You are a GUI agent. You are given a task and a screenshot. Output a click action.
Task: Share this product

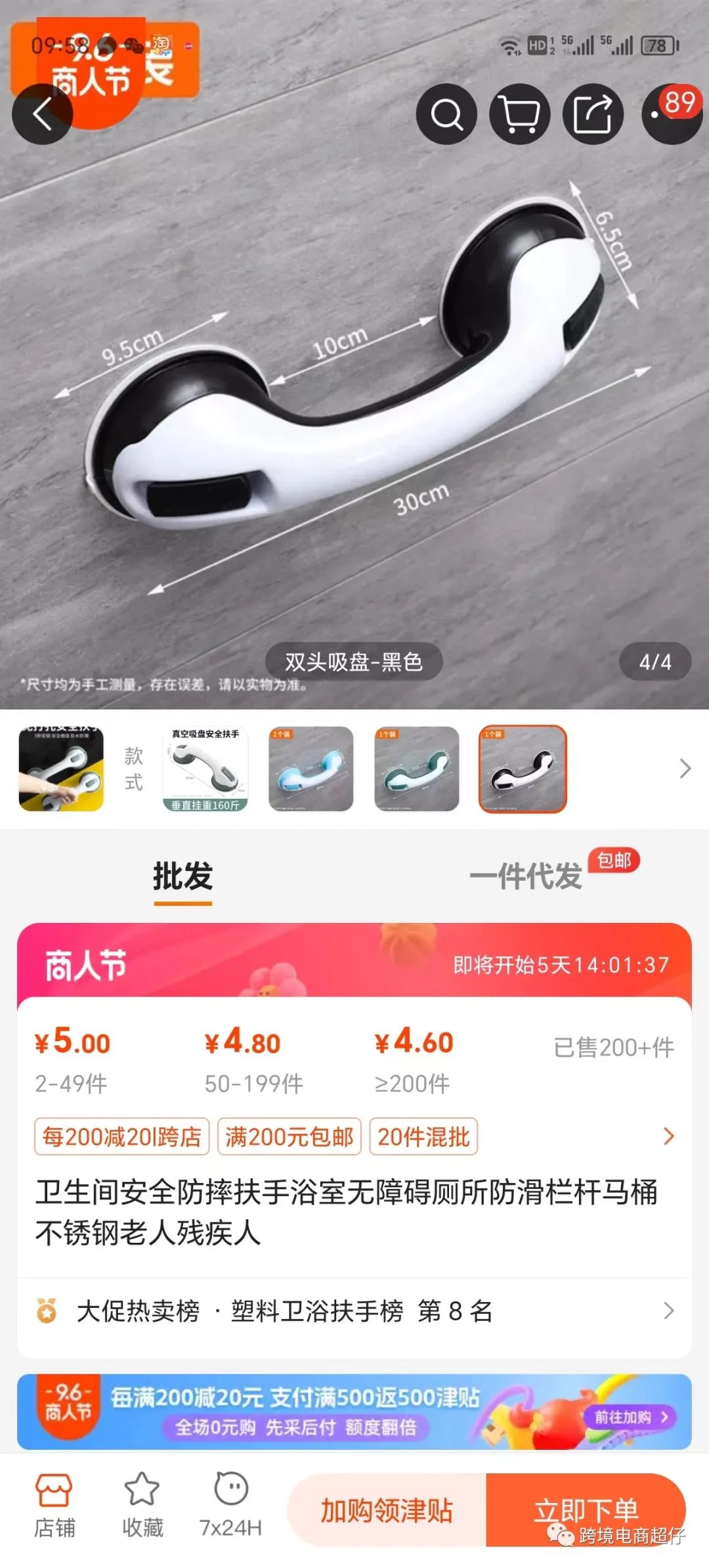click(x=592, y=114)
